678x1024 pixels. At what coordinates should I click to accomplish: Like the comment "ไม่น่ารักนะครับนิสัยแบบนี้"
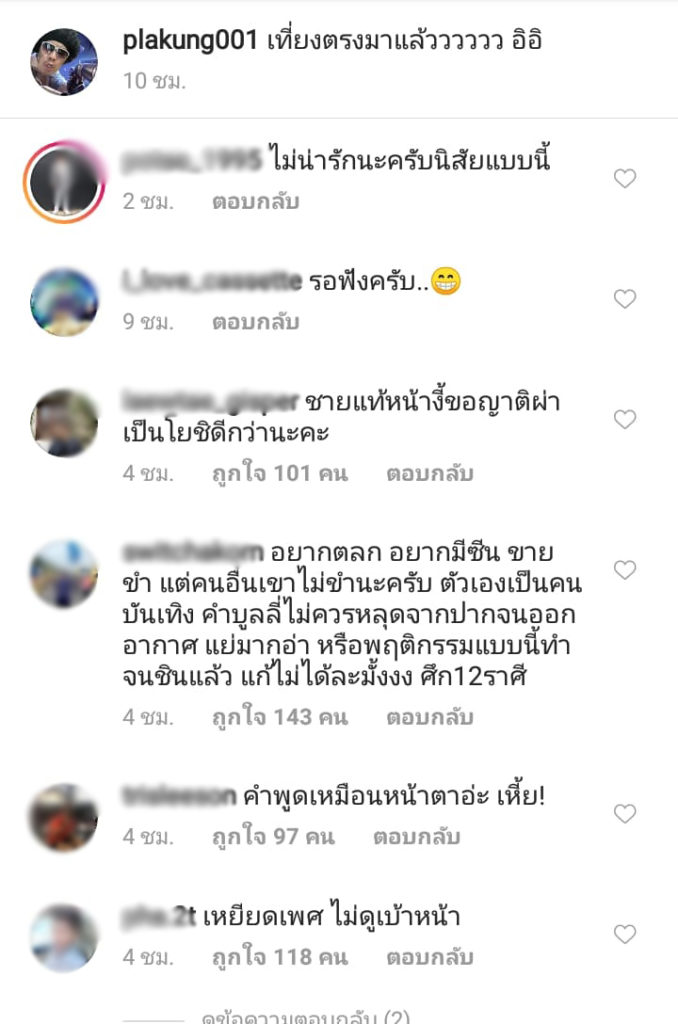point(624,179)
